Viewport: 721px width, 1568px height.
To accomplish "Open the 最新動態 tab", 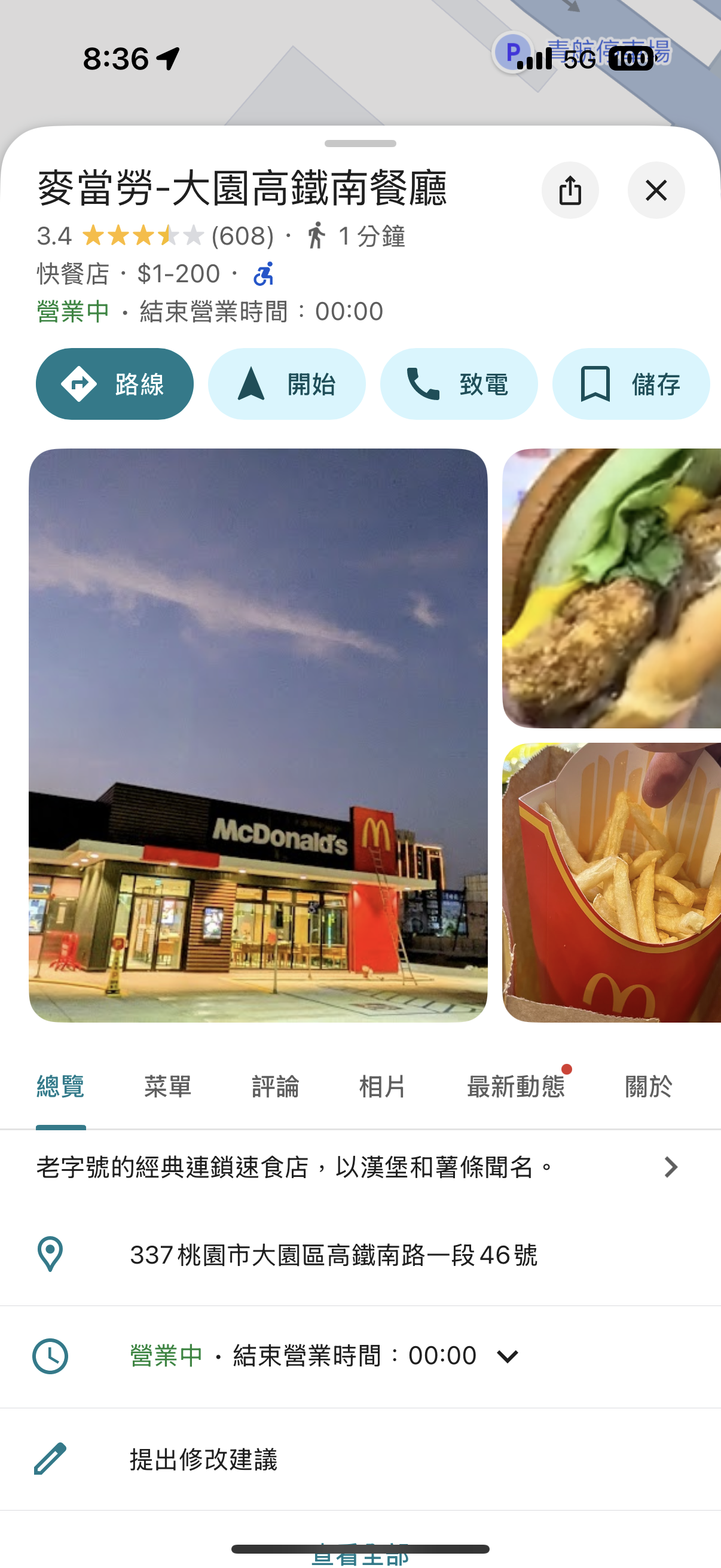I will click(516, 1087).
